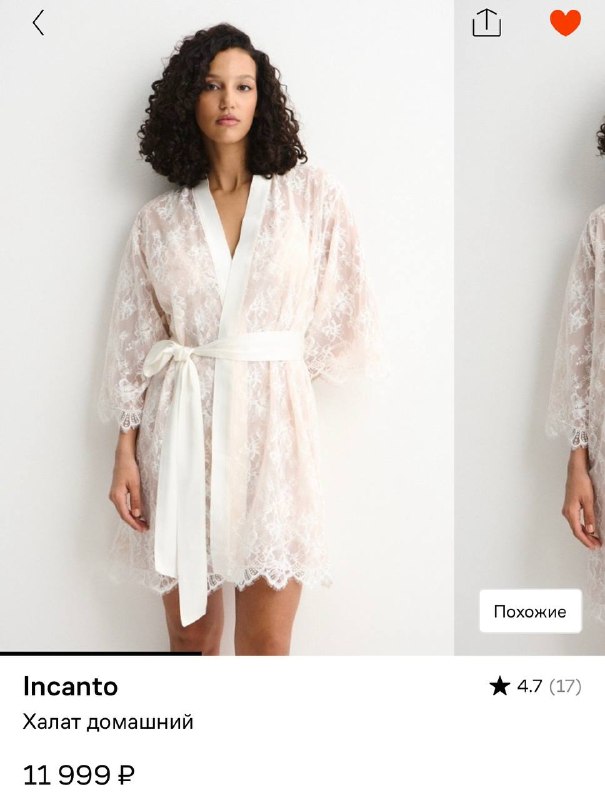
Task: Remove the robe from favorites
Action: [x=565, y=23]
